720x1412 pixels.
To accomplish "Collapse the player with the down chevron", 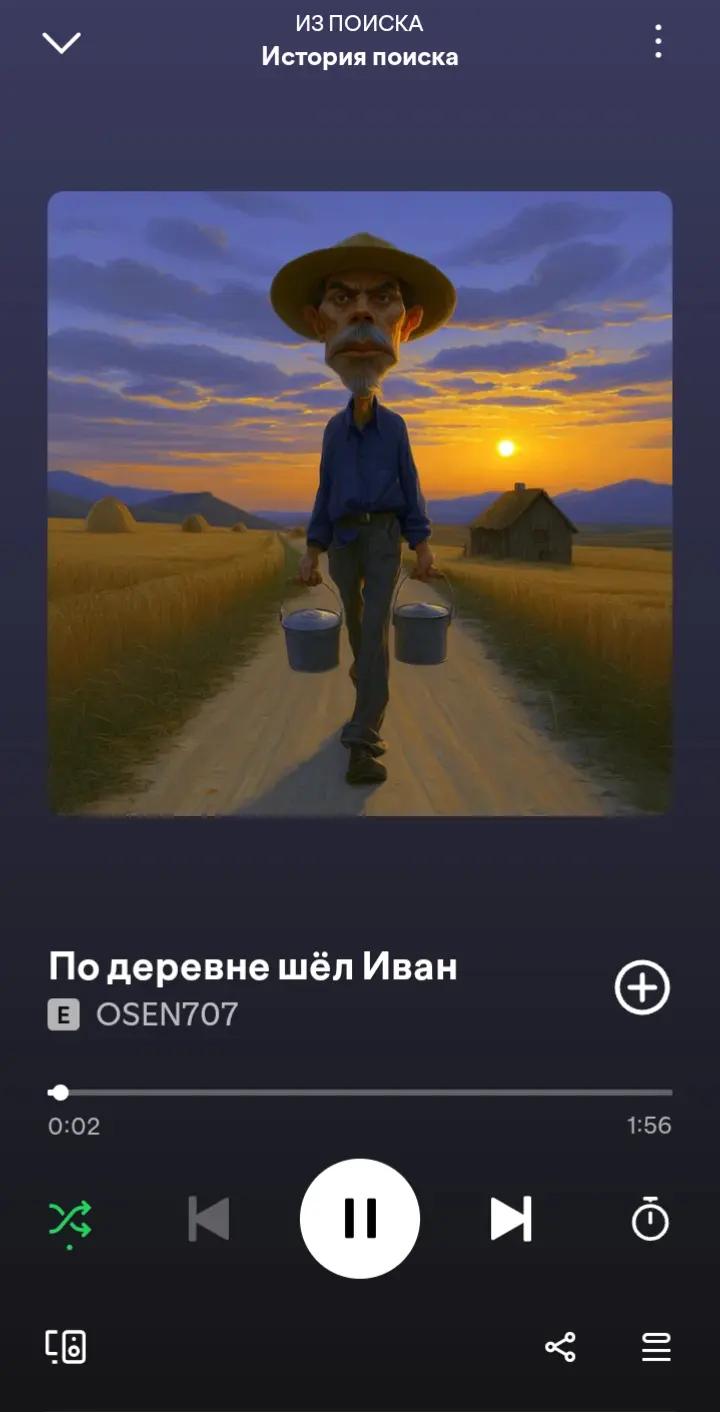I will point(61,42).
